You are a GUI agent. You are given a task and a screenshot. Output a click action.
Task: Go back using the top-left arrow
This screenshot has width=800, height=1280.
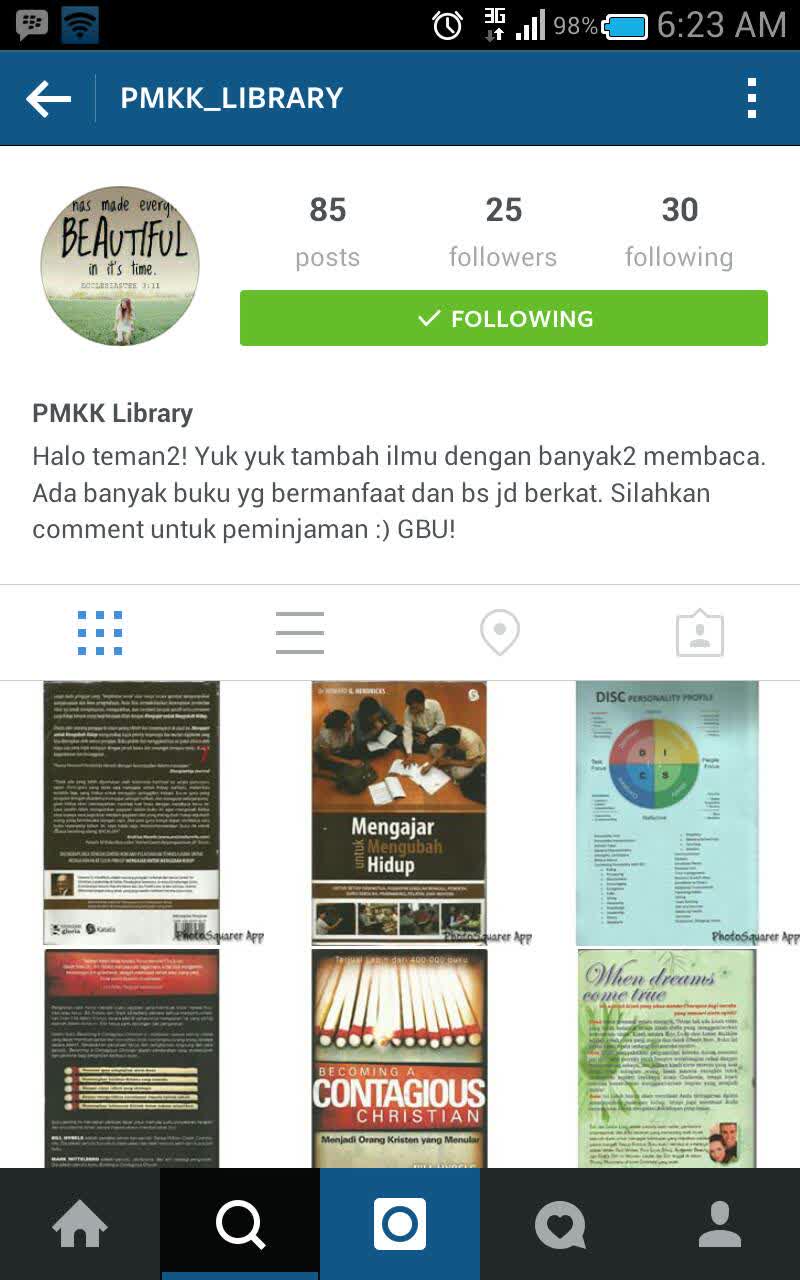pyautogui.click(x=48, y=98)
